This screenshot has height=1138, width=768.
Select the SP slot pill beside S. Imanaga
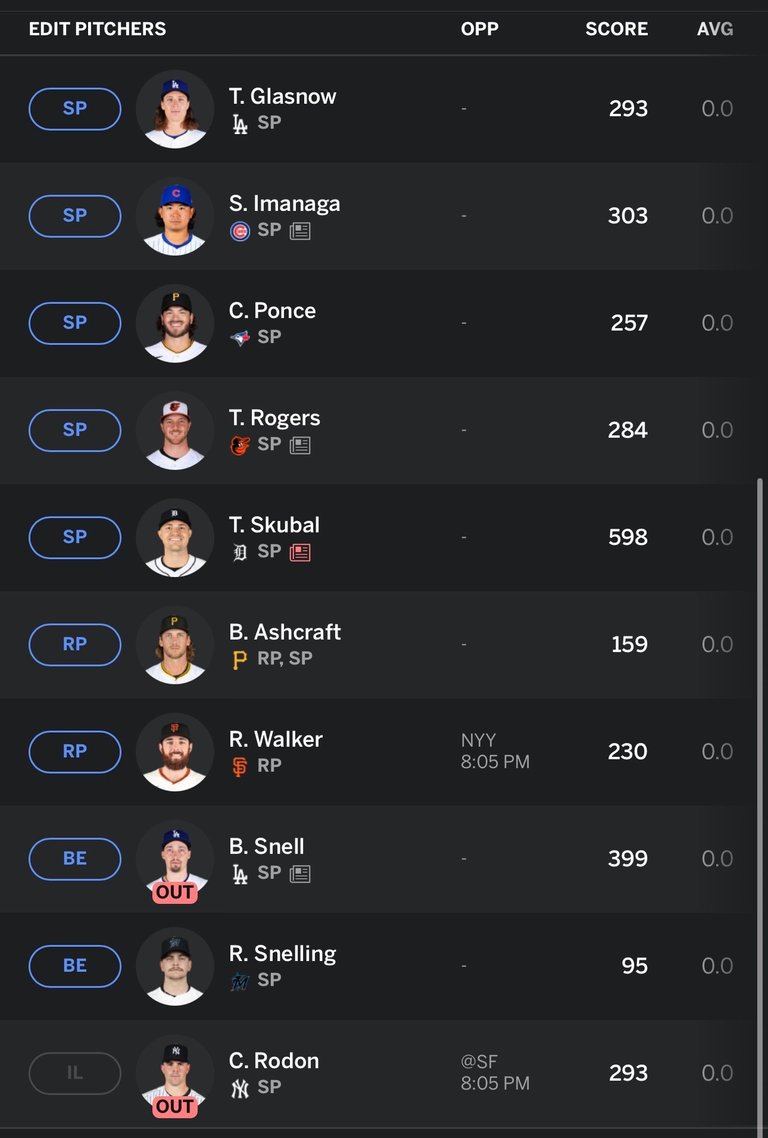75,216
